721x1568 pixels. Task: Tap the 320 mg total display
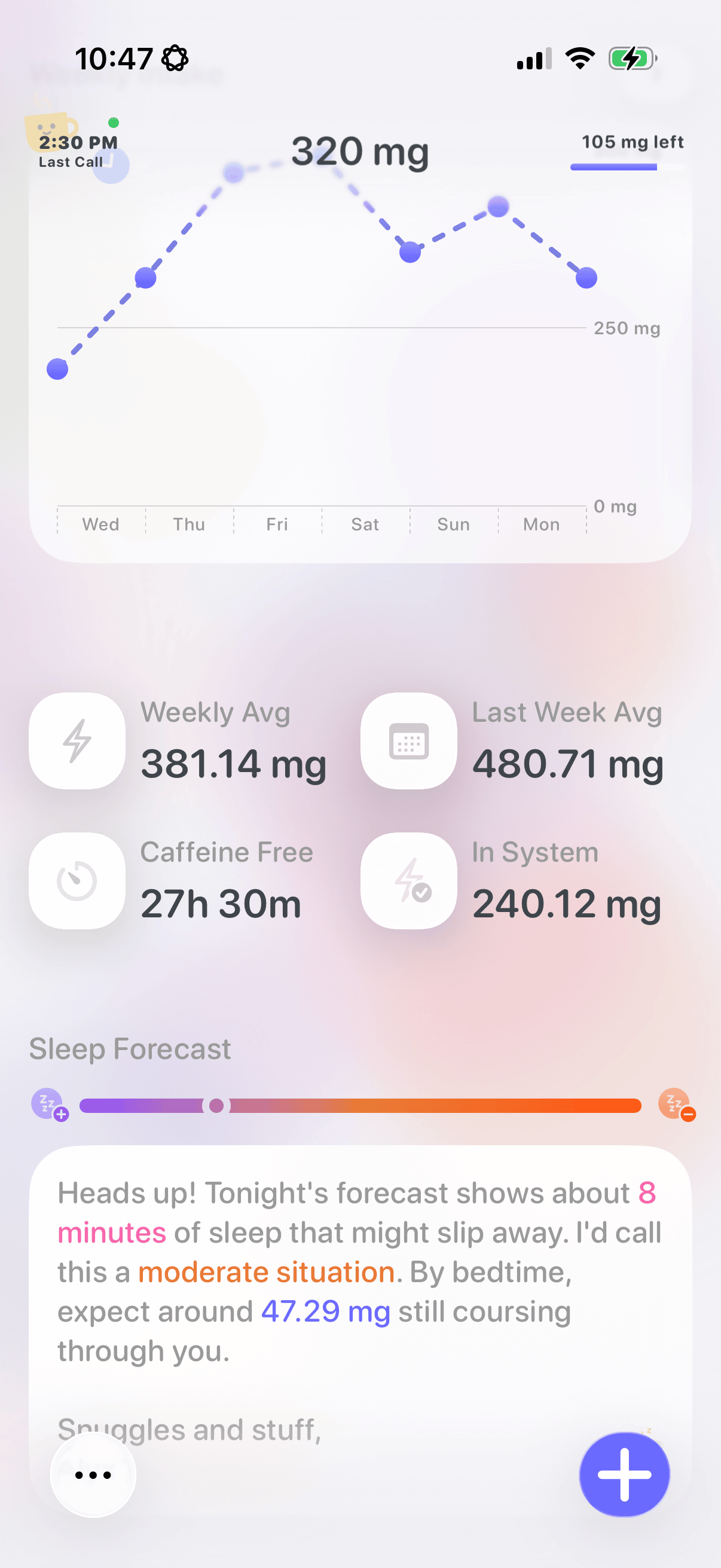(x=360, y=151)
